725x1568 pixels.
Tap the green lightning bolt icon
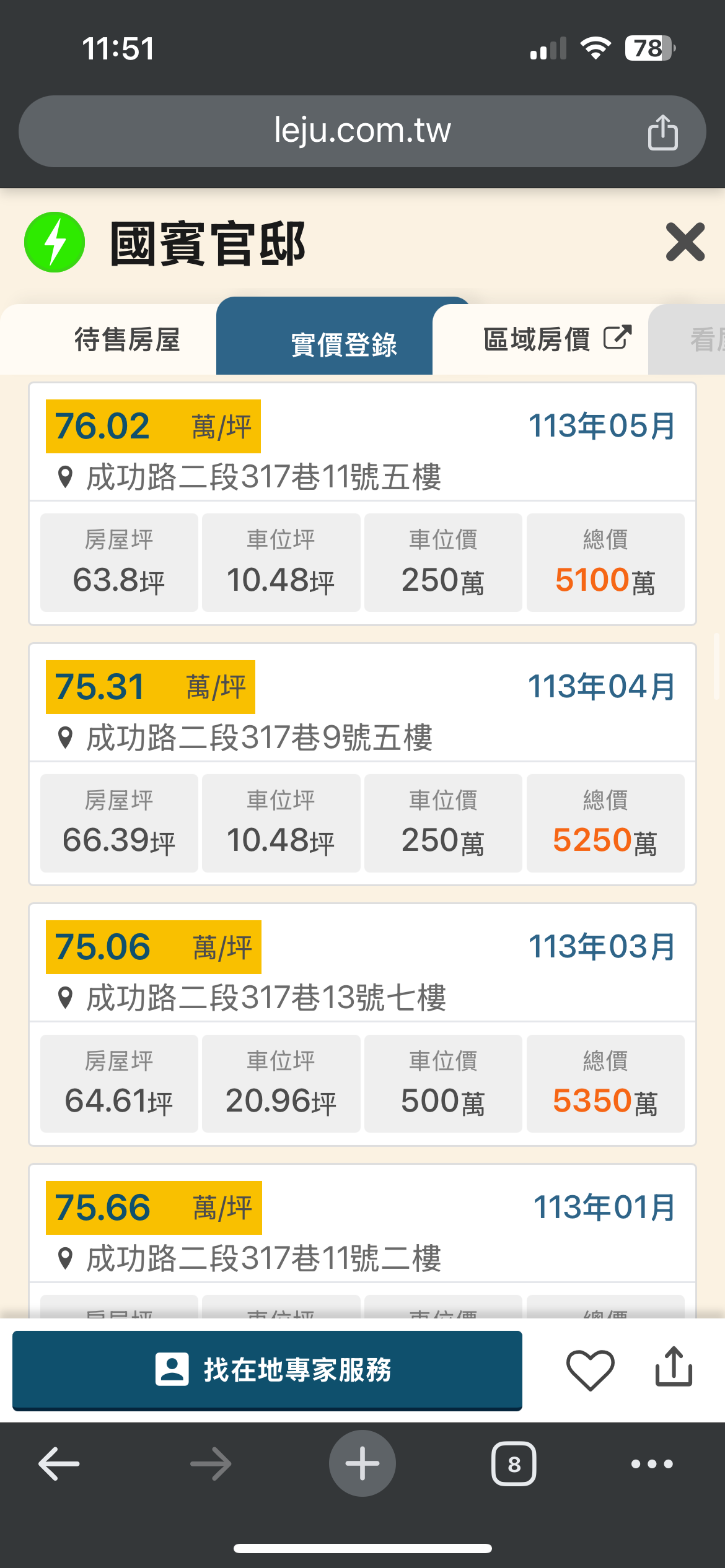point(55,242)
